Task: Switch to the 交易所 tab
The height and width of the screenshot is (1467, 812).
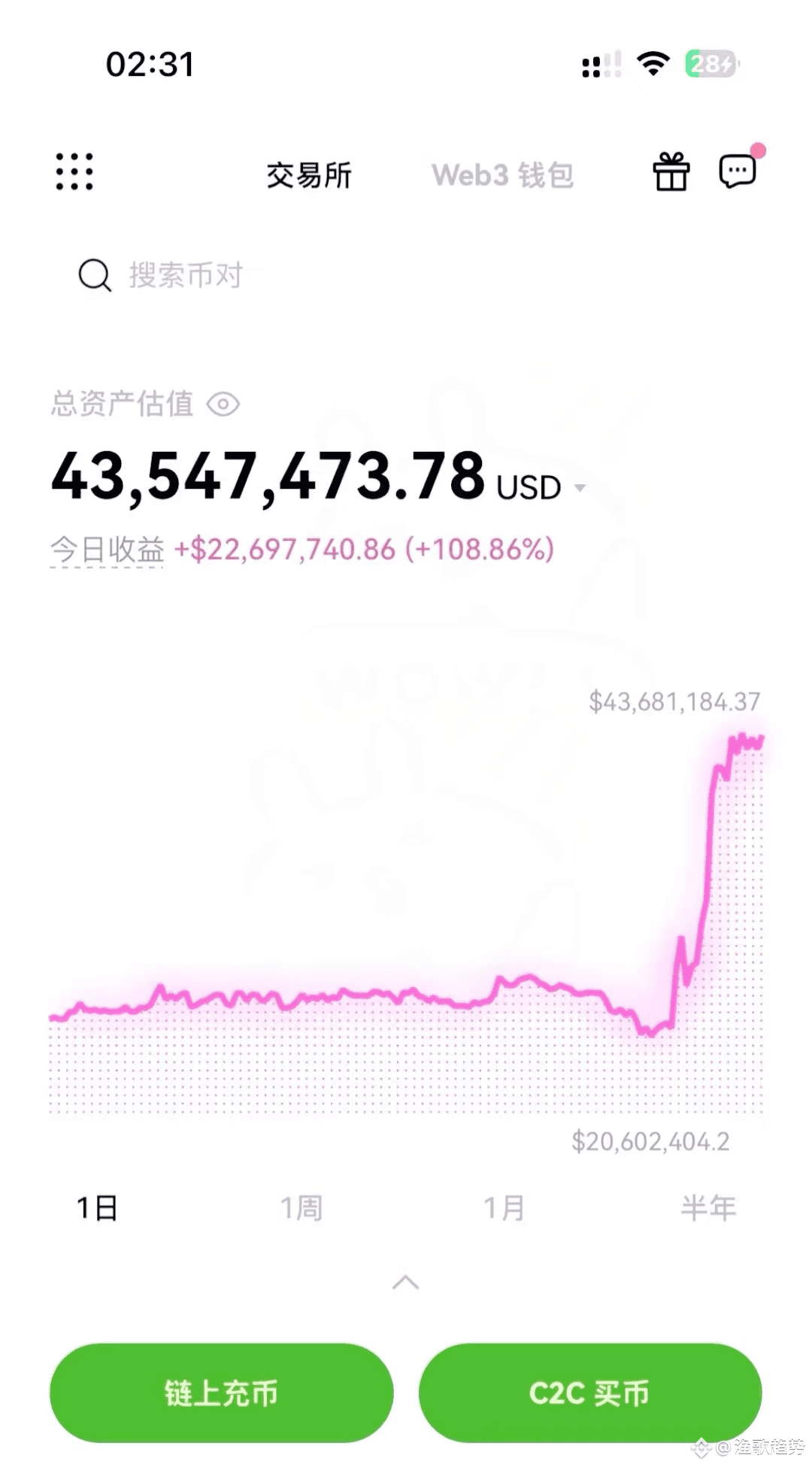Action: point(309,175)
